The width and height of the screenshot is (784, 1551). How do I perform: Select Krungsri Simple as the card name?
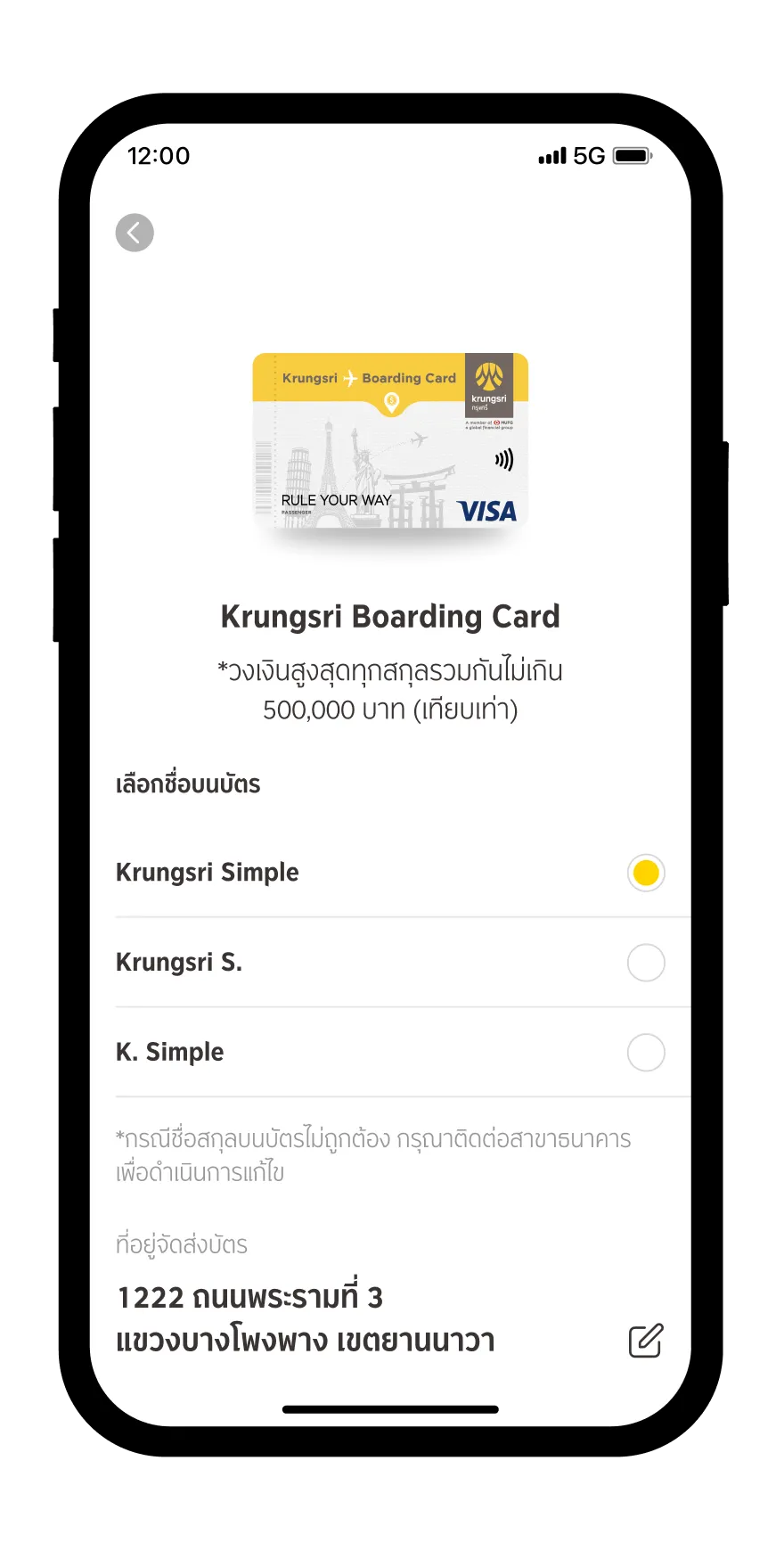click(x=646, y=873)
